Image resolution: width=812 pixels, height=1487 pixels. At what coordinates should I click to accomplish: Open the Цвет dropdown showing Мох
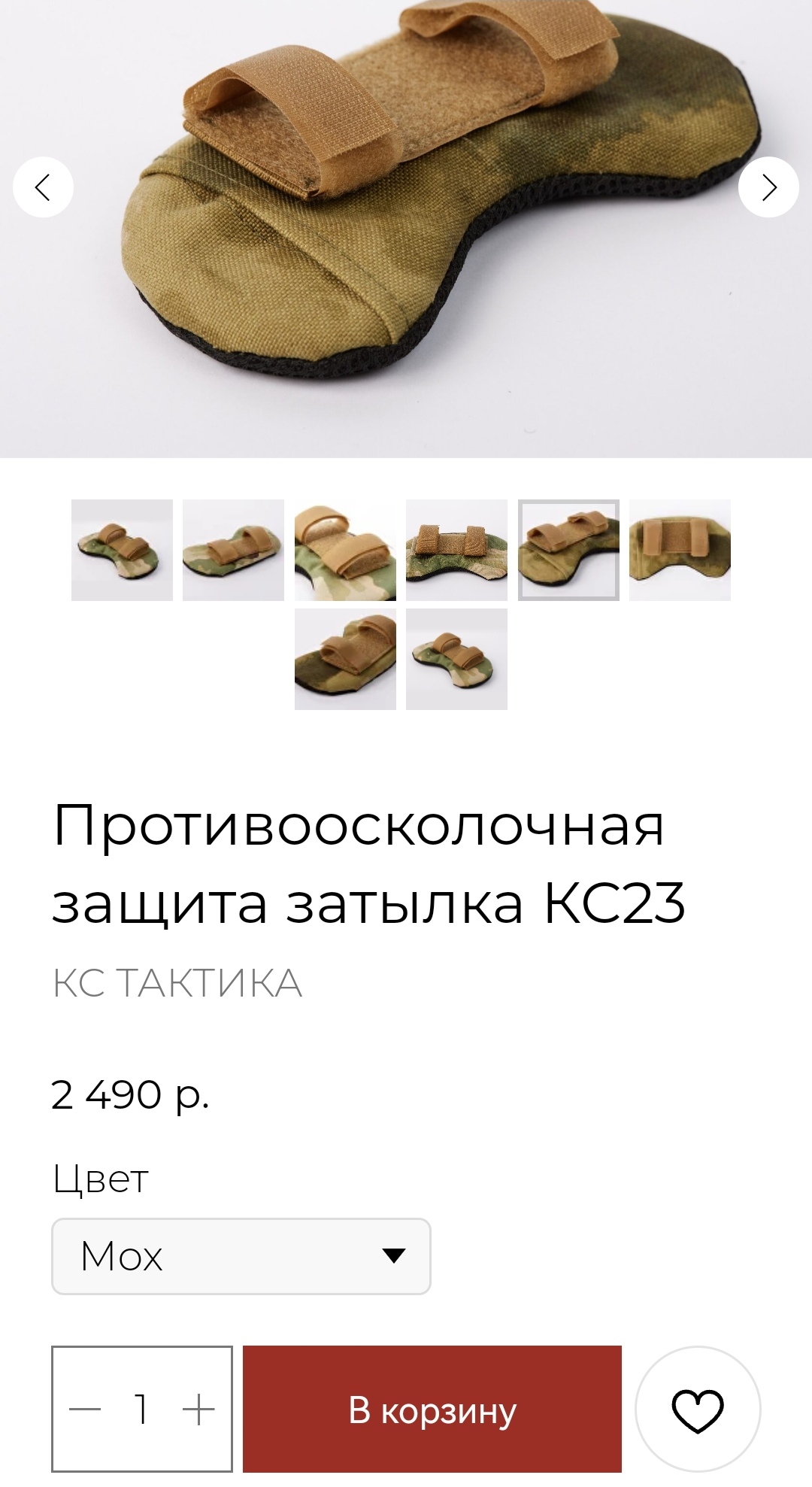241,1256
